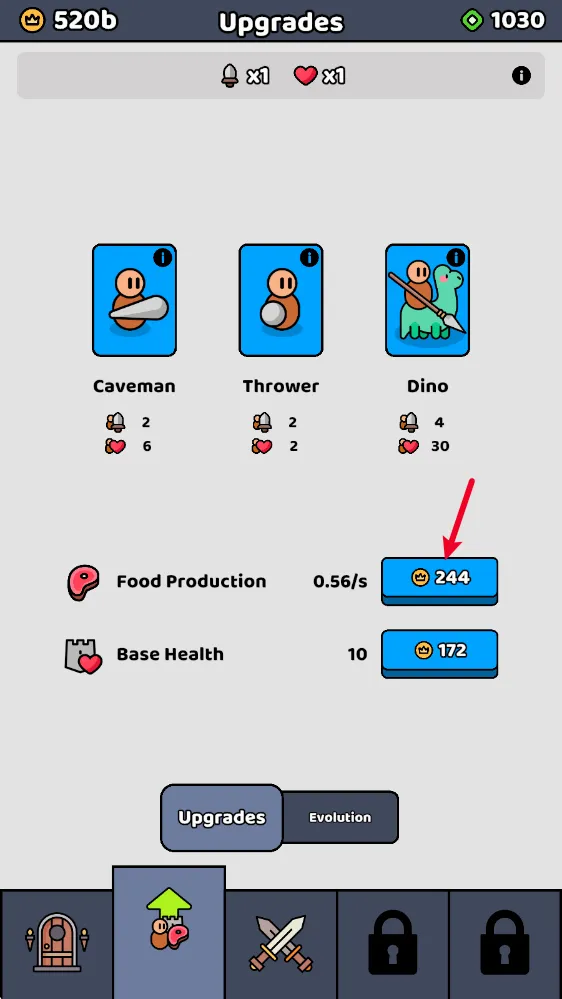The image size is (562, 999).
Task: Select the Dino unit card
Action: pyautogui.click(x=428, y=300)
